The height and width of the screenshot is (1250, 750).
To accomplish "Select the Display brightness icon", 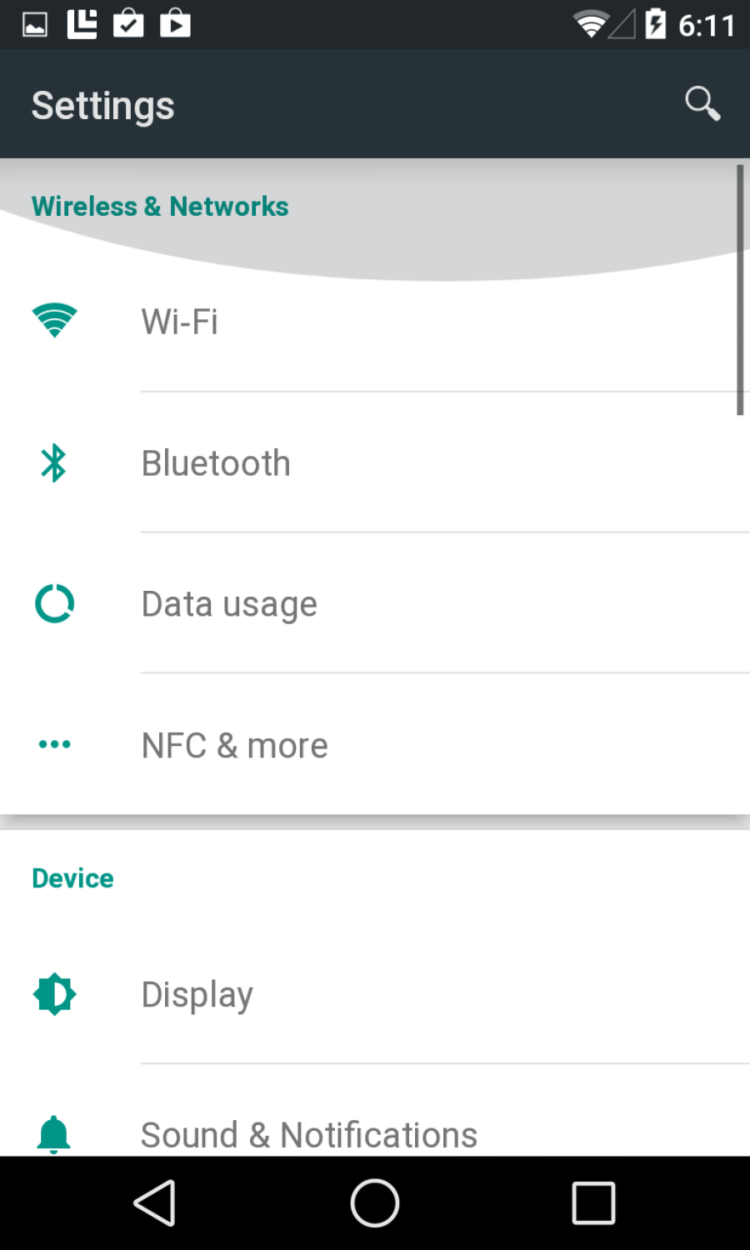I will point(55,994).
